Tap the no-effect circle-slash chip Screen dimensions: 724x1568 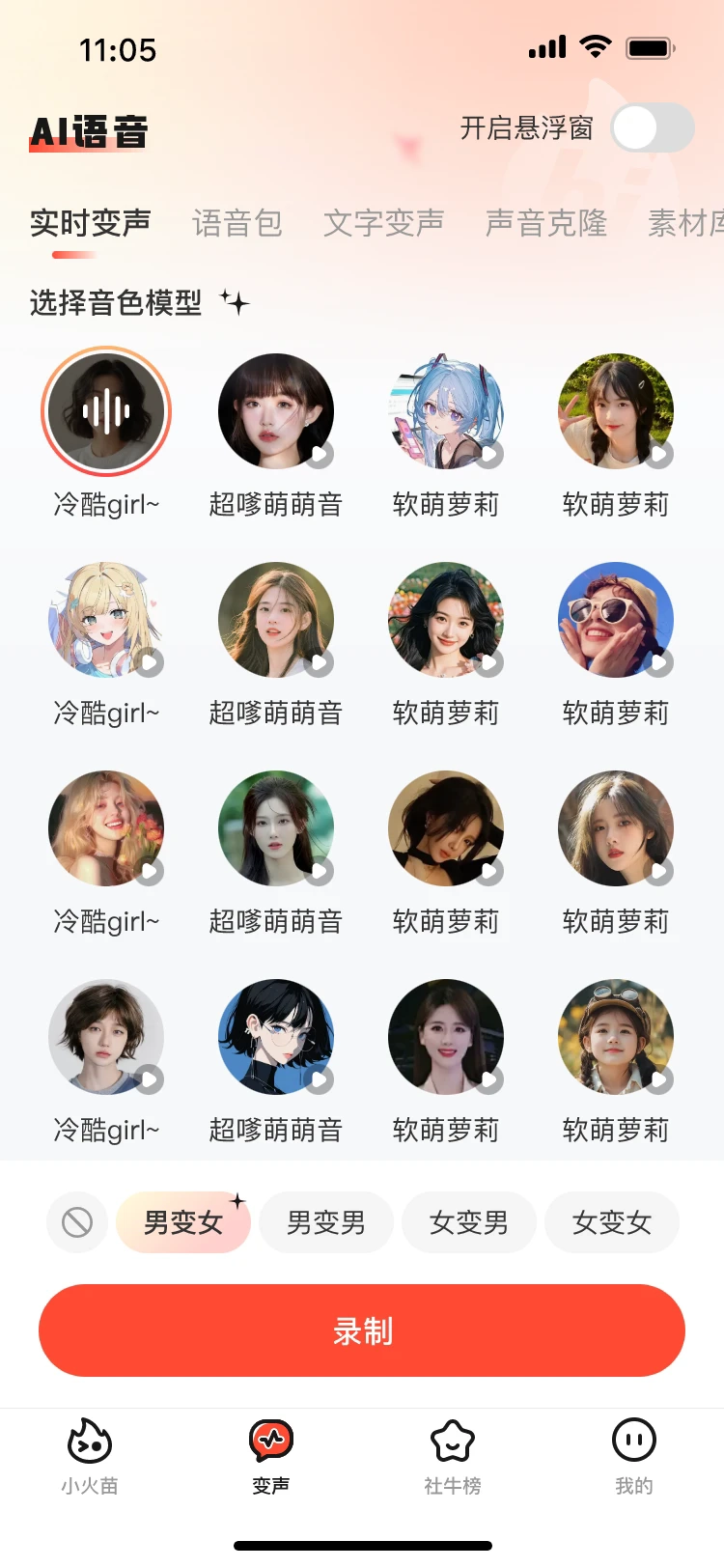pos(77,1222)
